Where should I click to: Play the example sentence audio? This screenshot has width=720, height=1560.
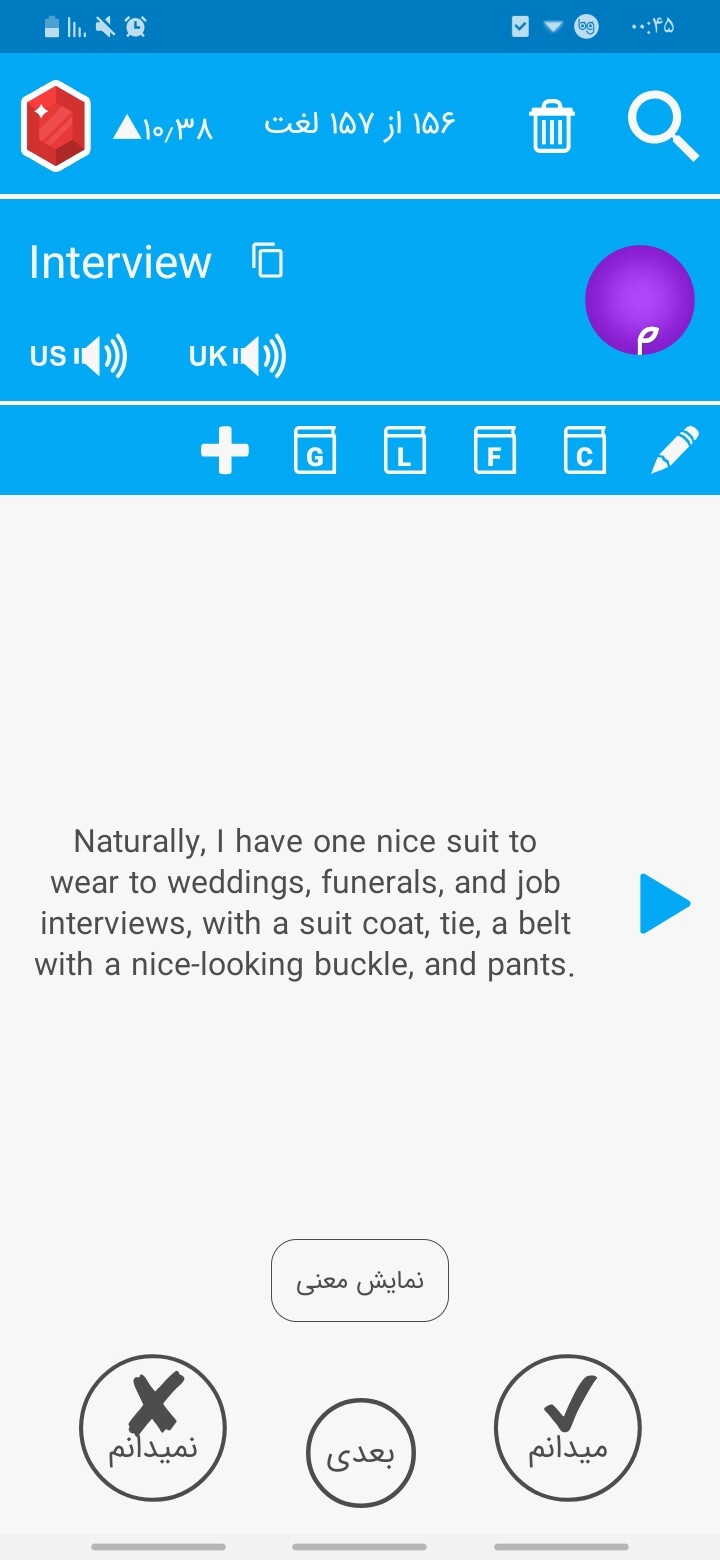(664, 904)
